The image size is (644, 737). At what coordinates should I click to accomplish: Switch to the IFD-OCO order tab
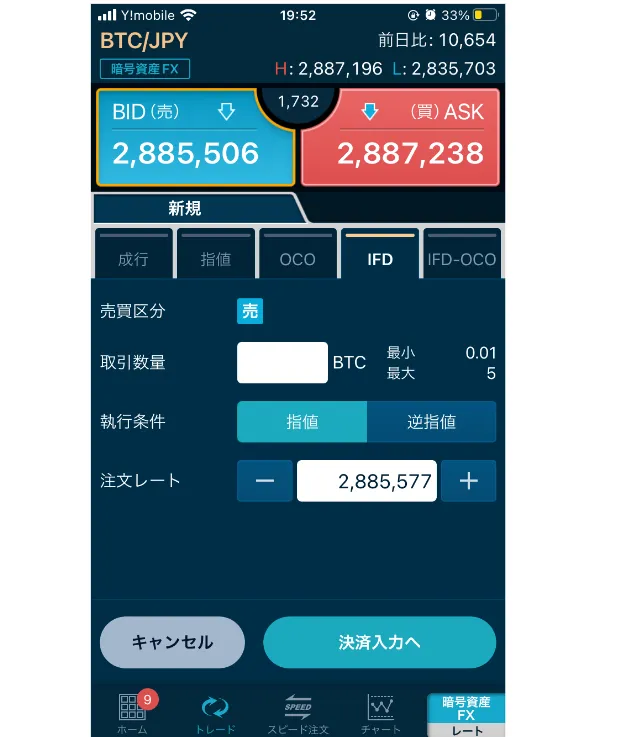(x=462, y=254)
